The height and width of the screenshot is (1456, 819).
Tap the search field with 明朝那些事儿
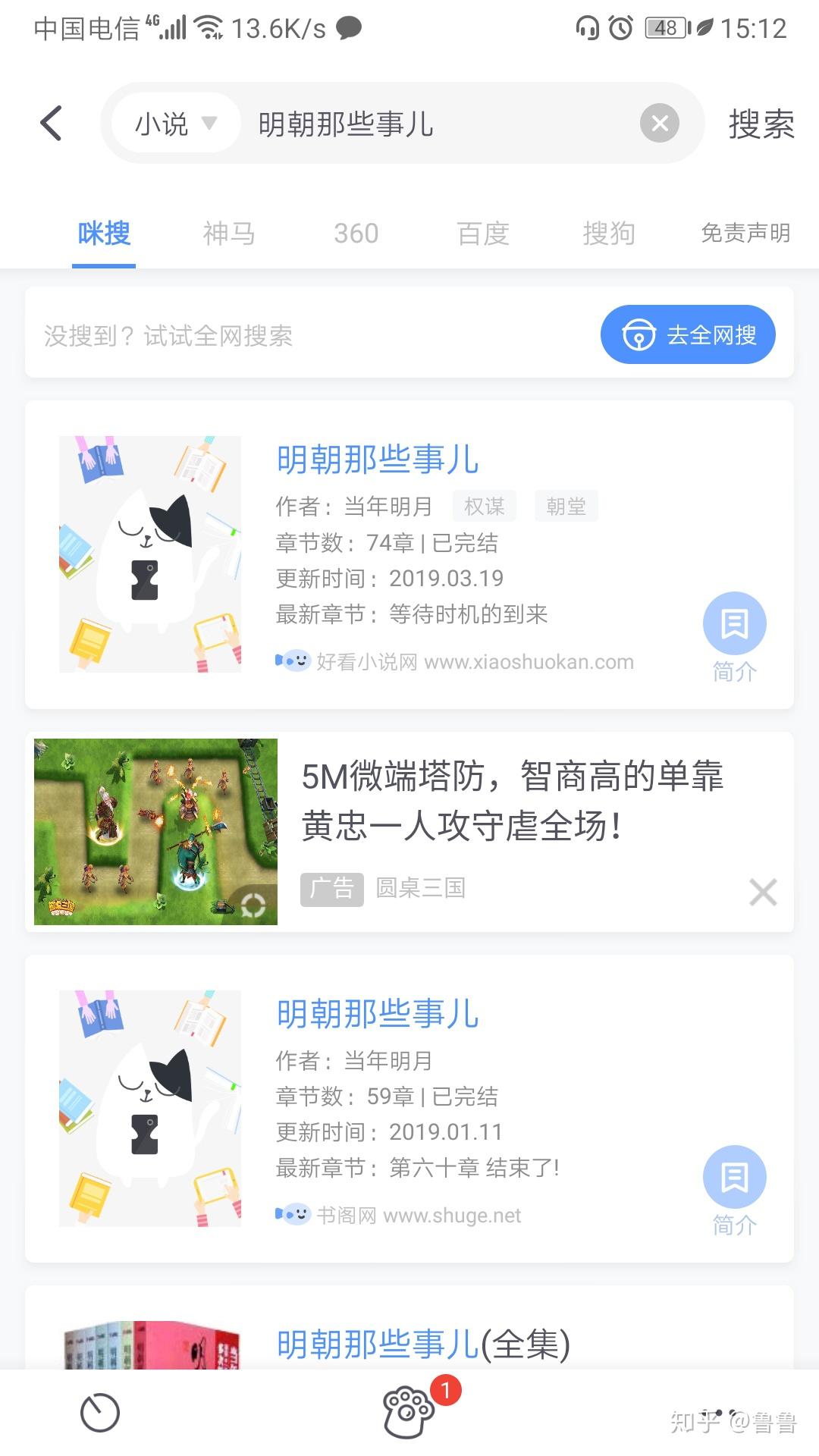tap(440, 124)
